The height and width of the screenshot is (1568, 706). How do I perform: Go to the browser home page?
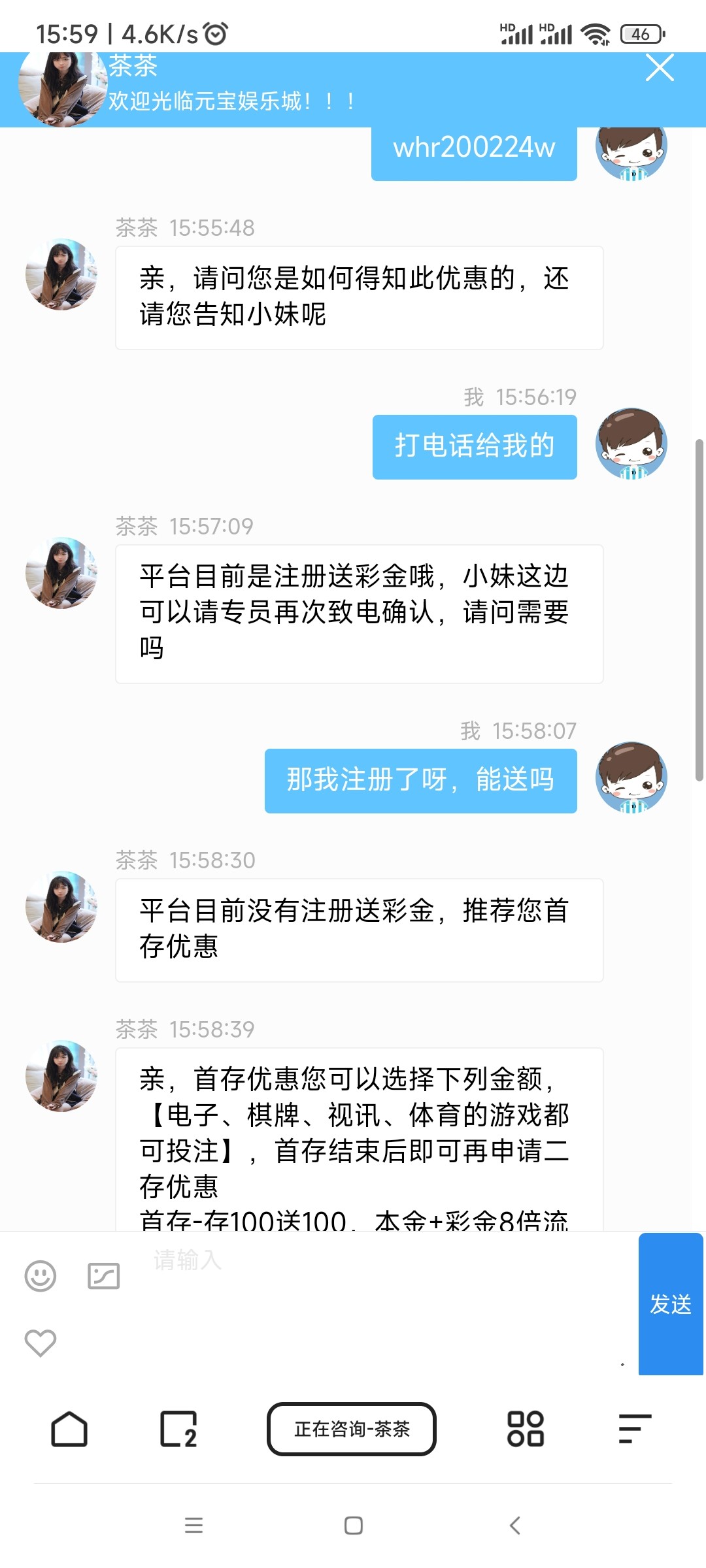pos(69,1429)
